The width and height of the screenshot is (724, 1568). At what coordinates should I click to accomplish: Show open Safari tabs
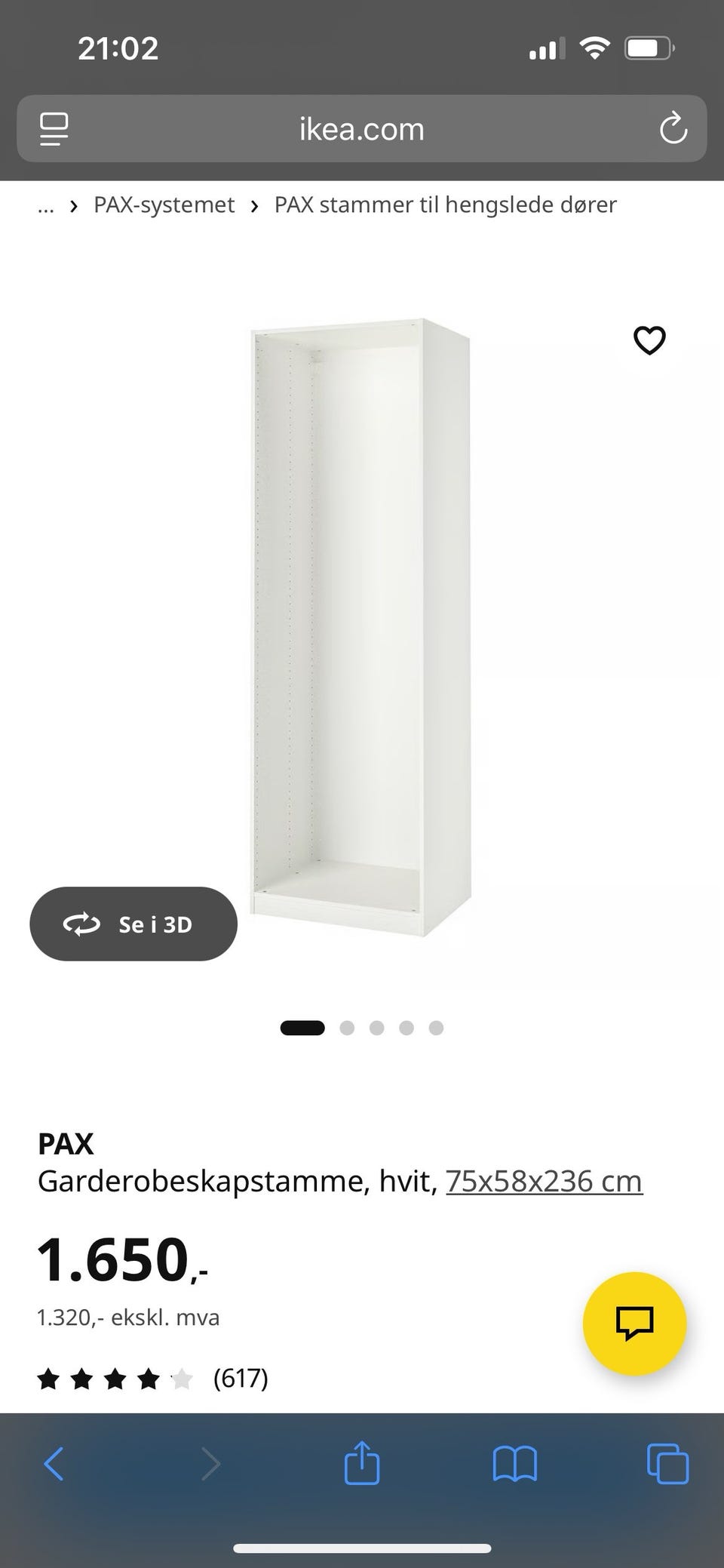(667, 1464)
